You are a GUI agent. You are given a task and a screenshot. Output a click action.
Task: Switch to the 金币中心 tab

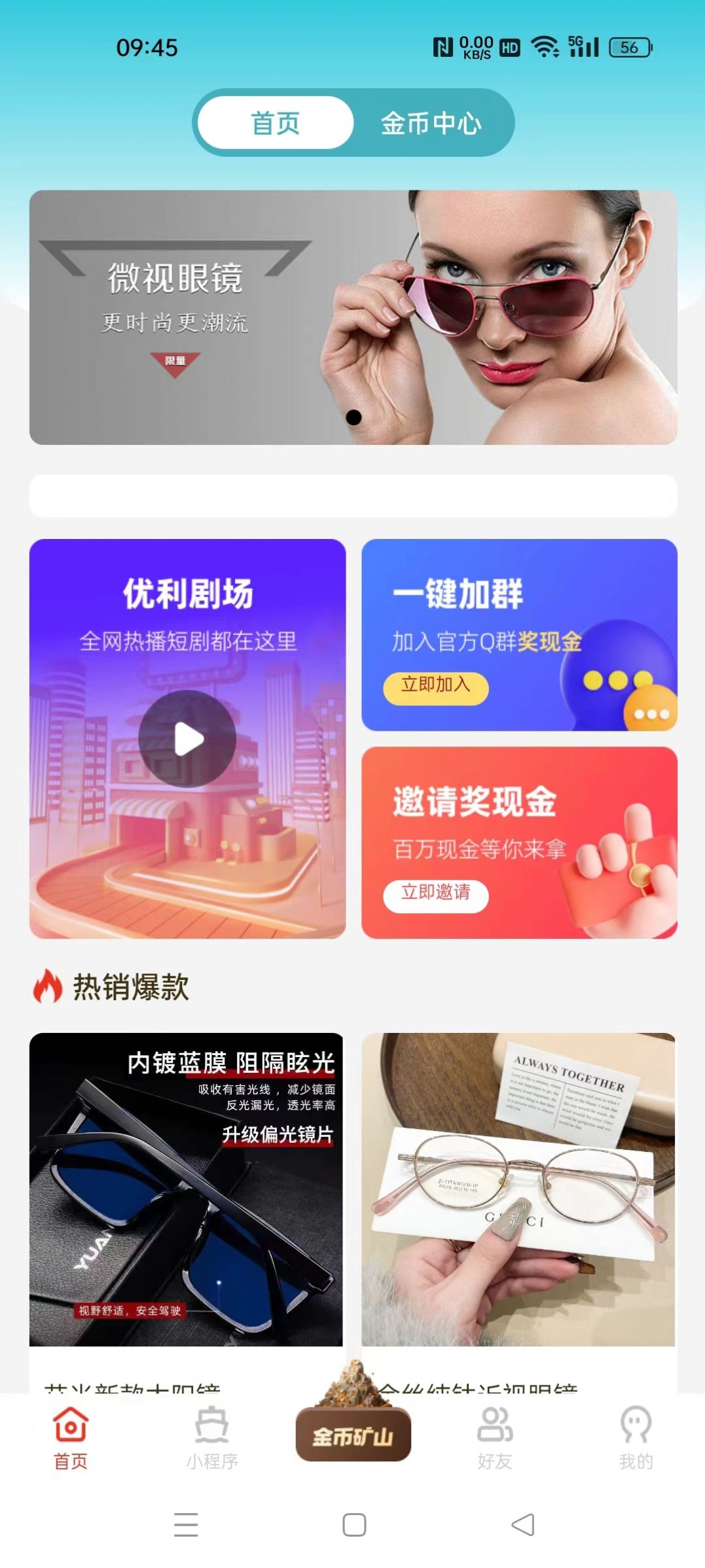[431, 122]
